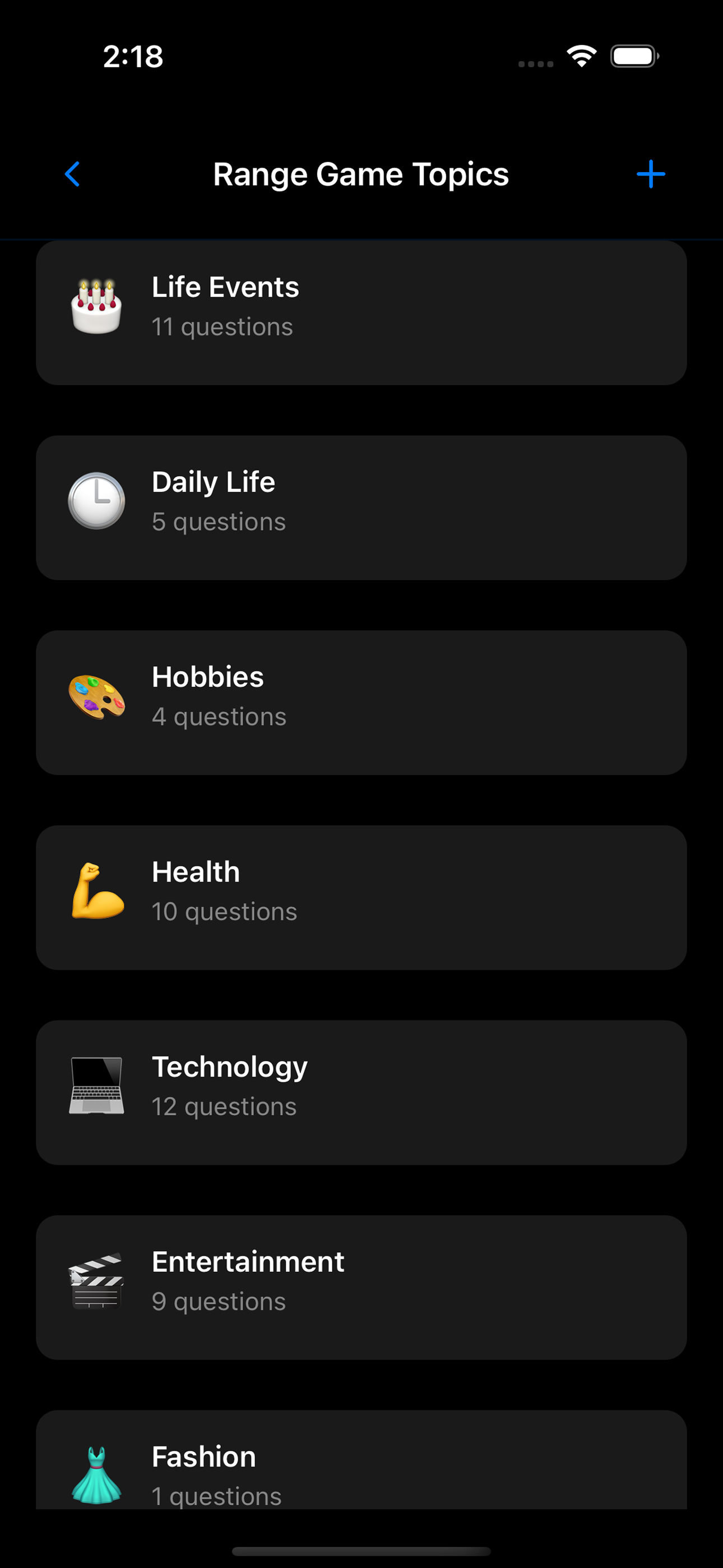The image size is (723, 1568).
Task: Select the Hobbies topic card
Action: pos(361,703)
